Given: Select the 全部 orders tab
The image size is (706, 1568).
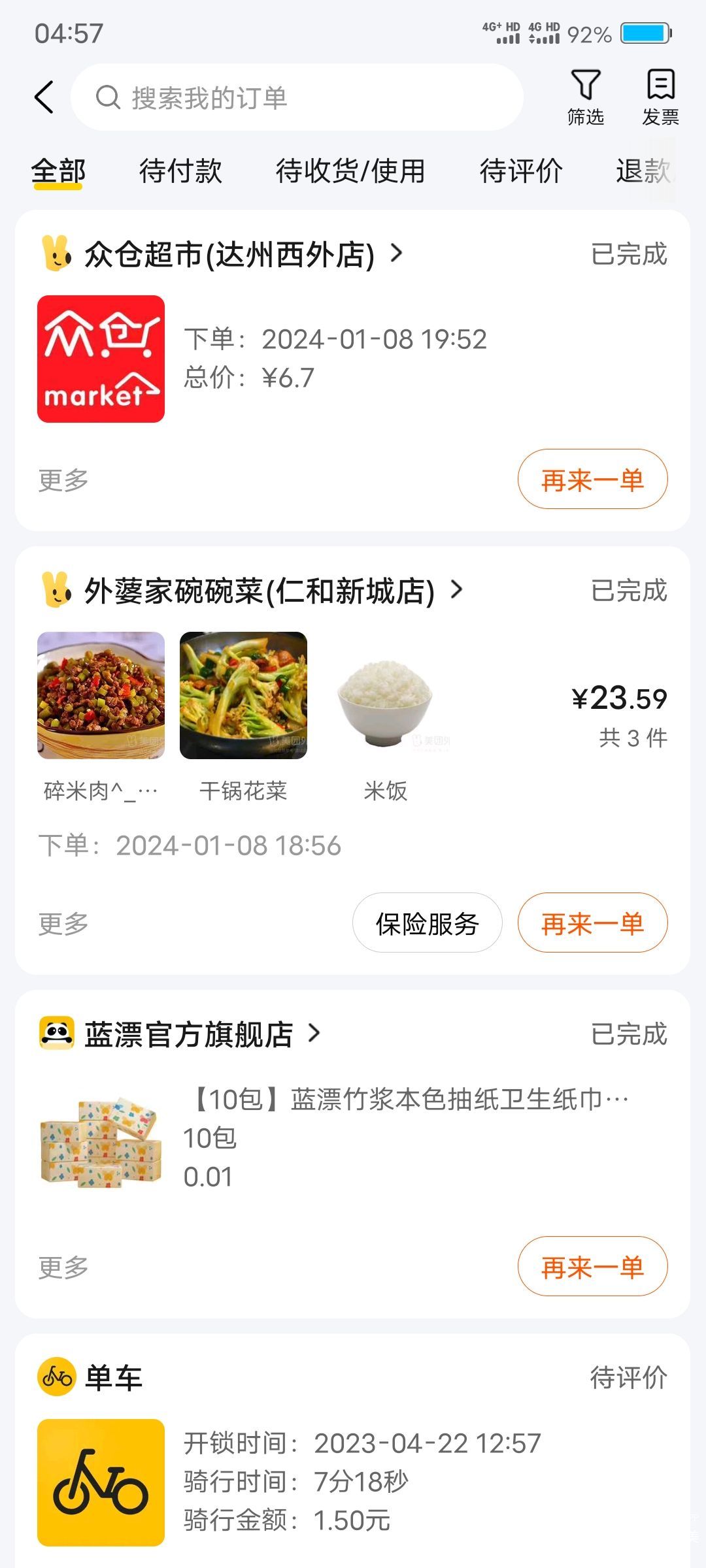Looking at the screenshot, I should coord(58,172).
